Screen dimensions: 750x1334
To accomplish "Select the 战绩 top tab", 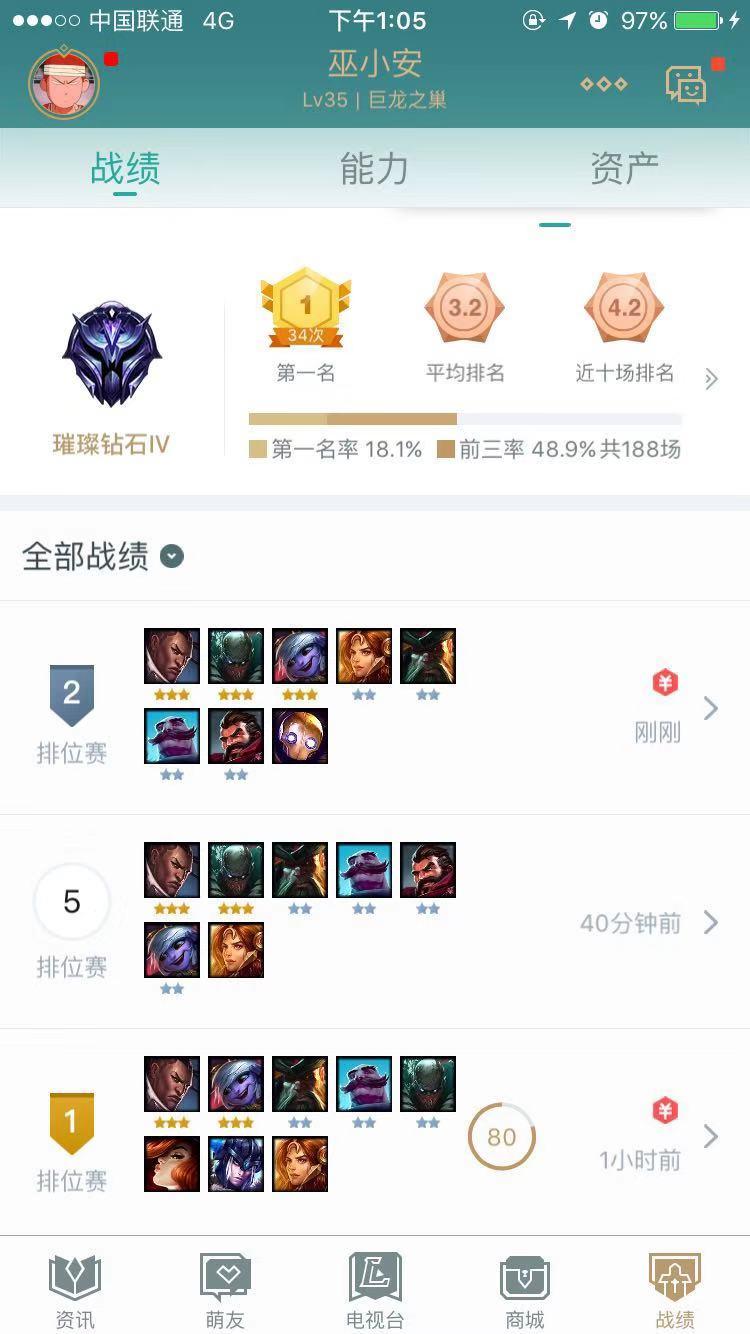I will click(125, 169).
